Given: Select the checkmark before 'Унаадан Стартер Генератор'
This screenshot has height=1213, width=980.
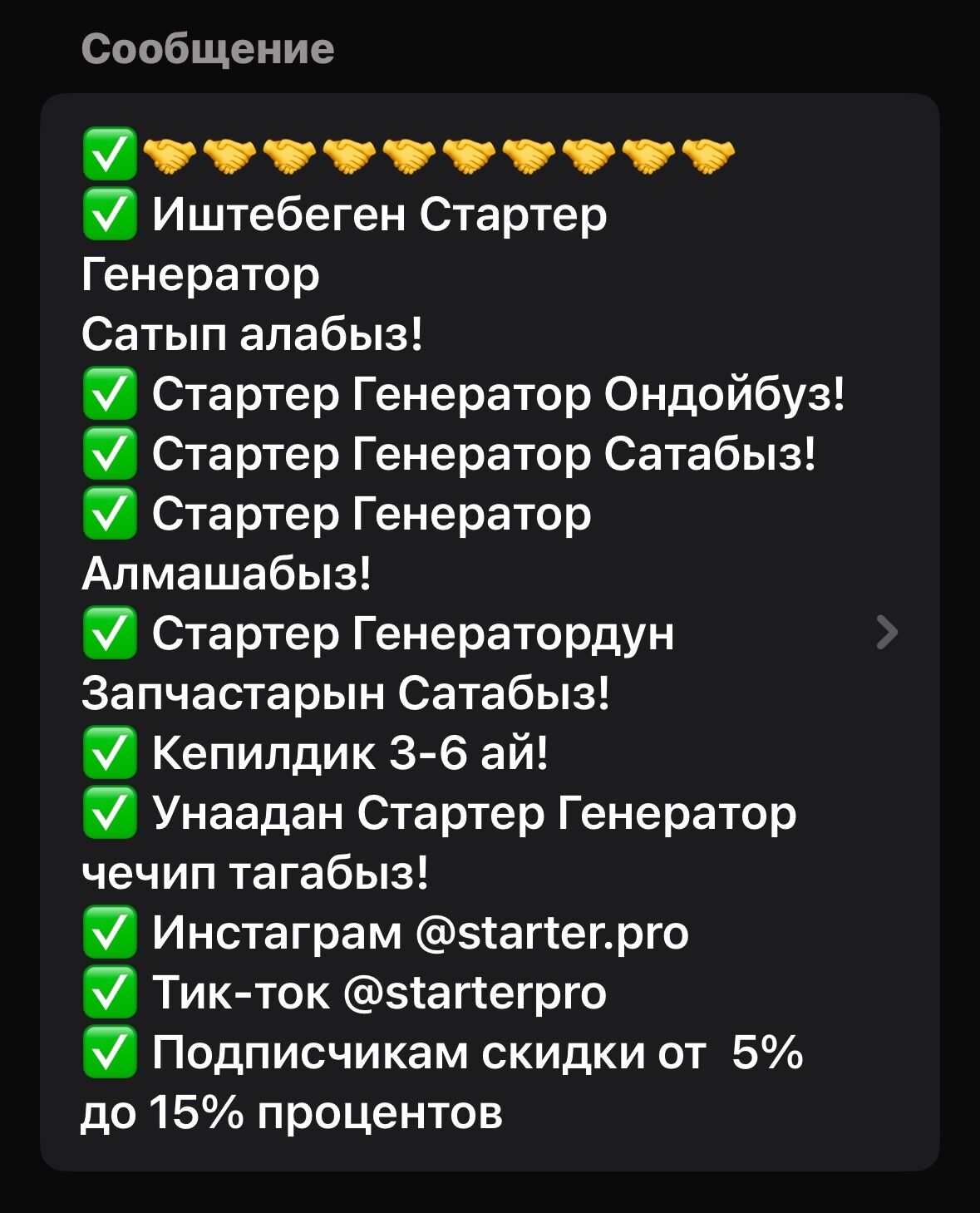Looking at the screenshot, I should click(x=111, y=813).
